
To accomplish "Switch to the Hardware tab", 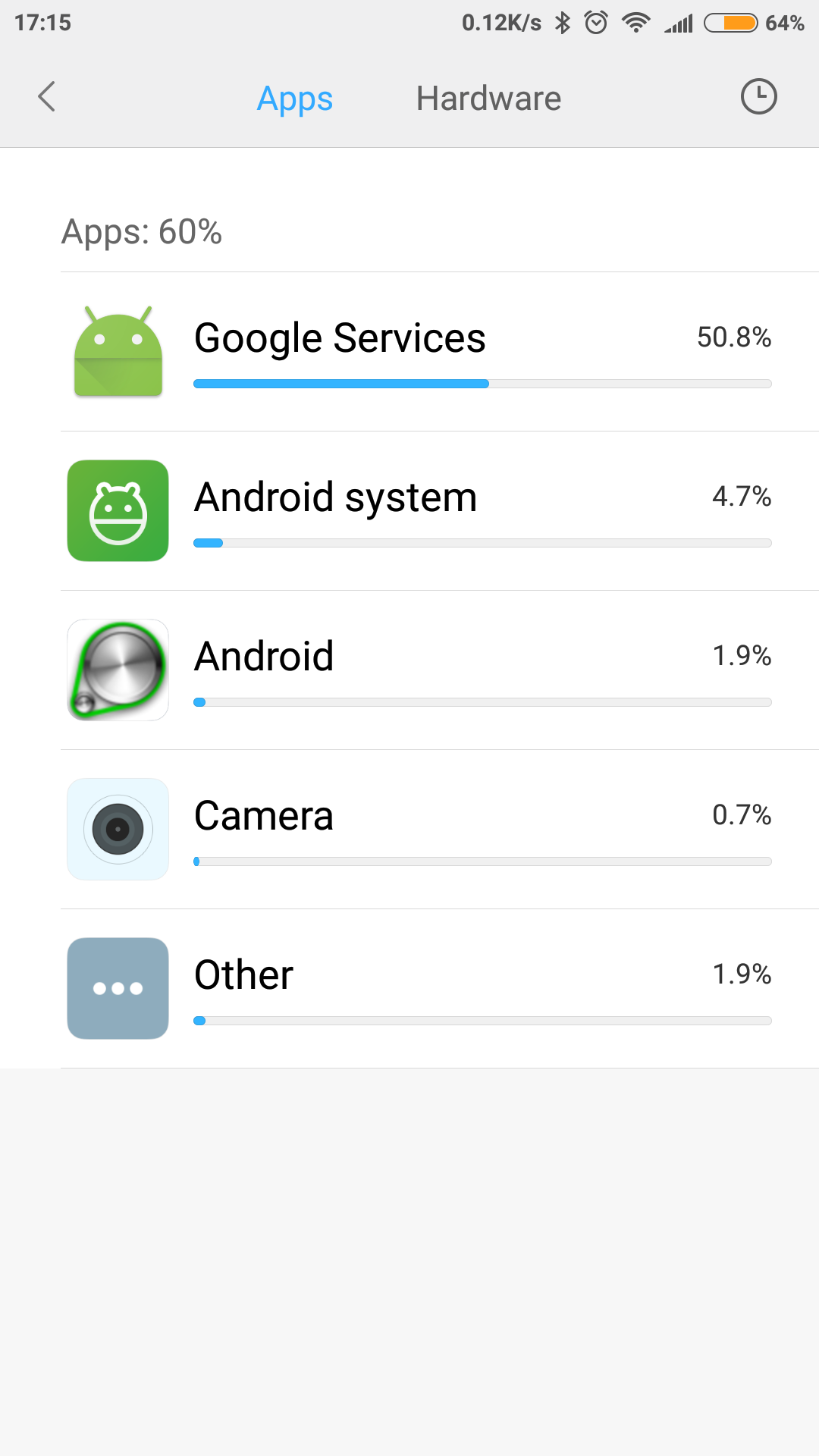I will 488,99.
